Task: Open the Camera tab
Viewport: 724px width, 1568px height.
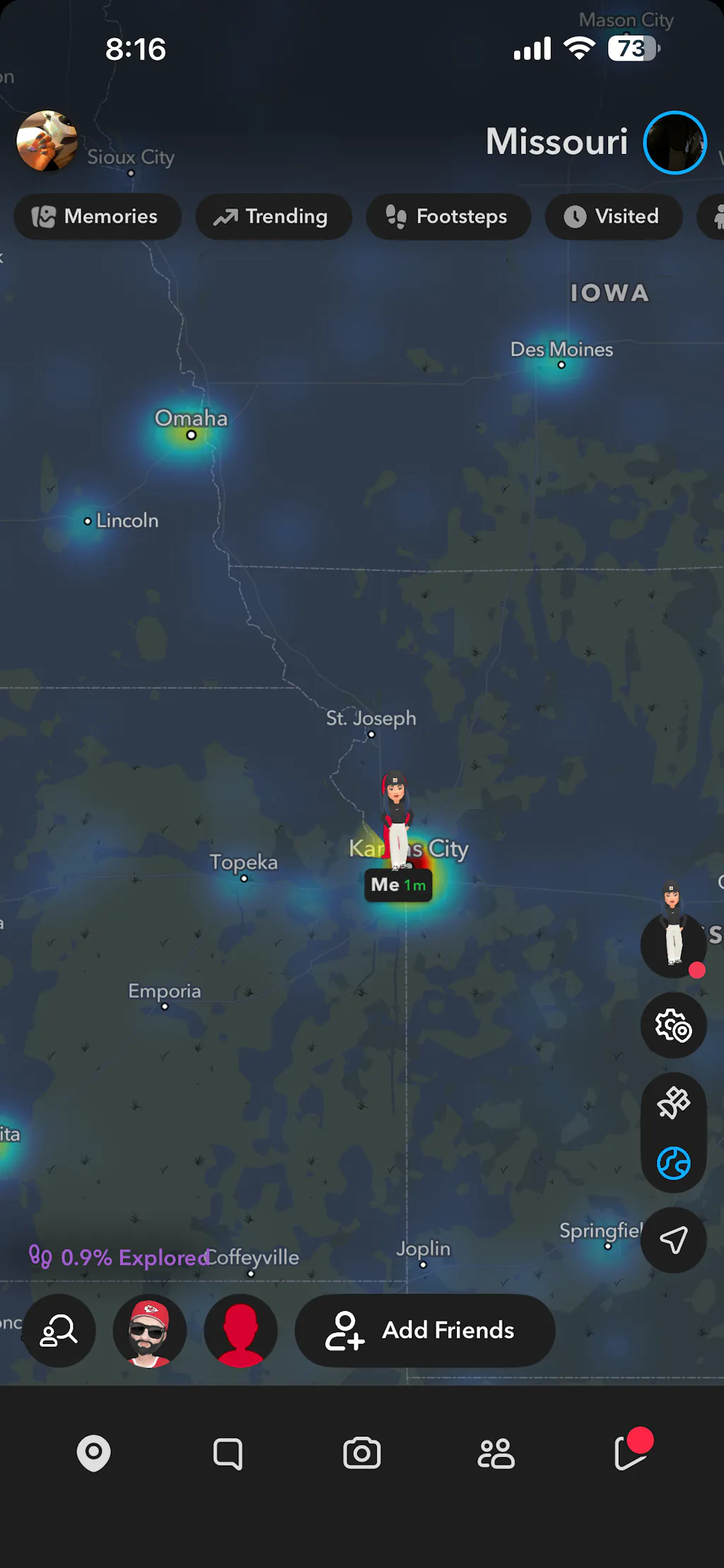Action: click(362, 1454)
